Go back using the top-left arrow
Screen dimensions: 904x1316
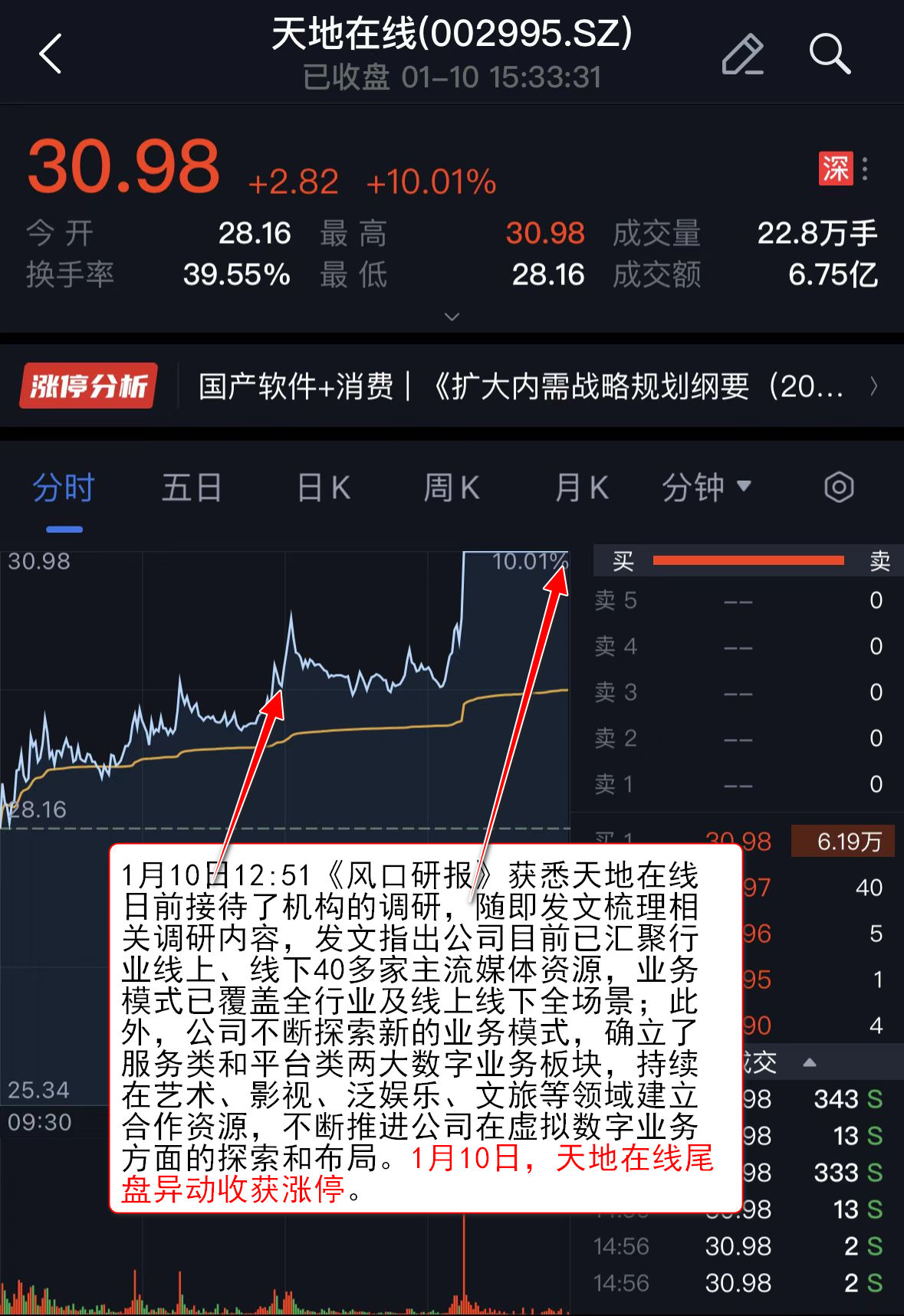[x=51, y=54]
